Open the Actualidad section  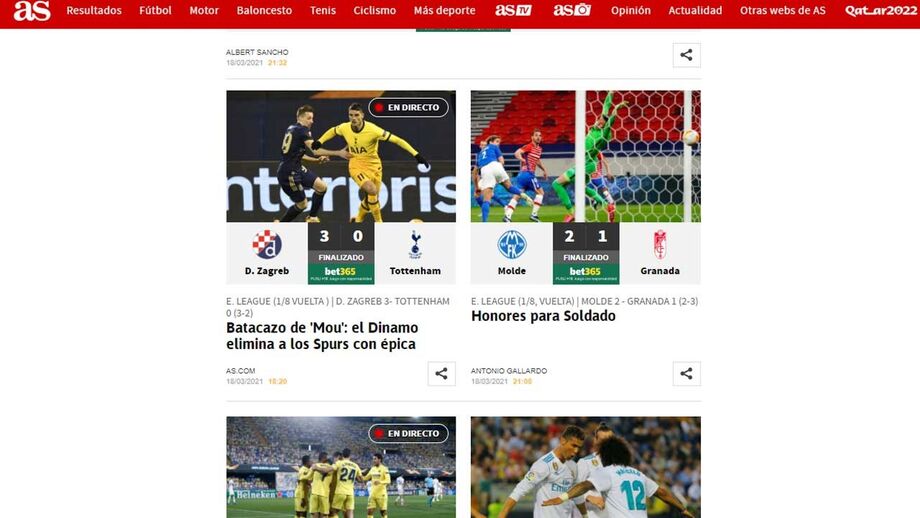pos(695,11)
